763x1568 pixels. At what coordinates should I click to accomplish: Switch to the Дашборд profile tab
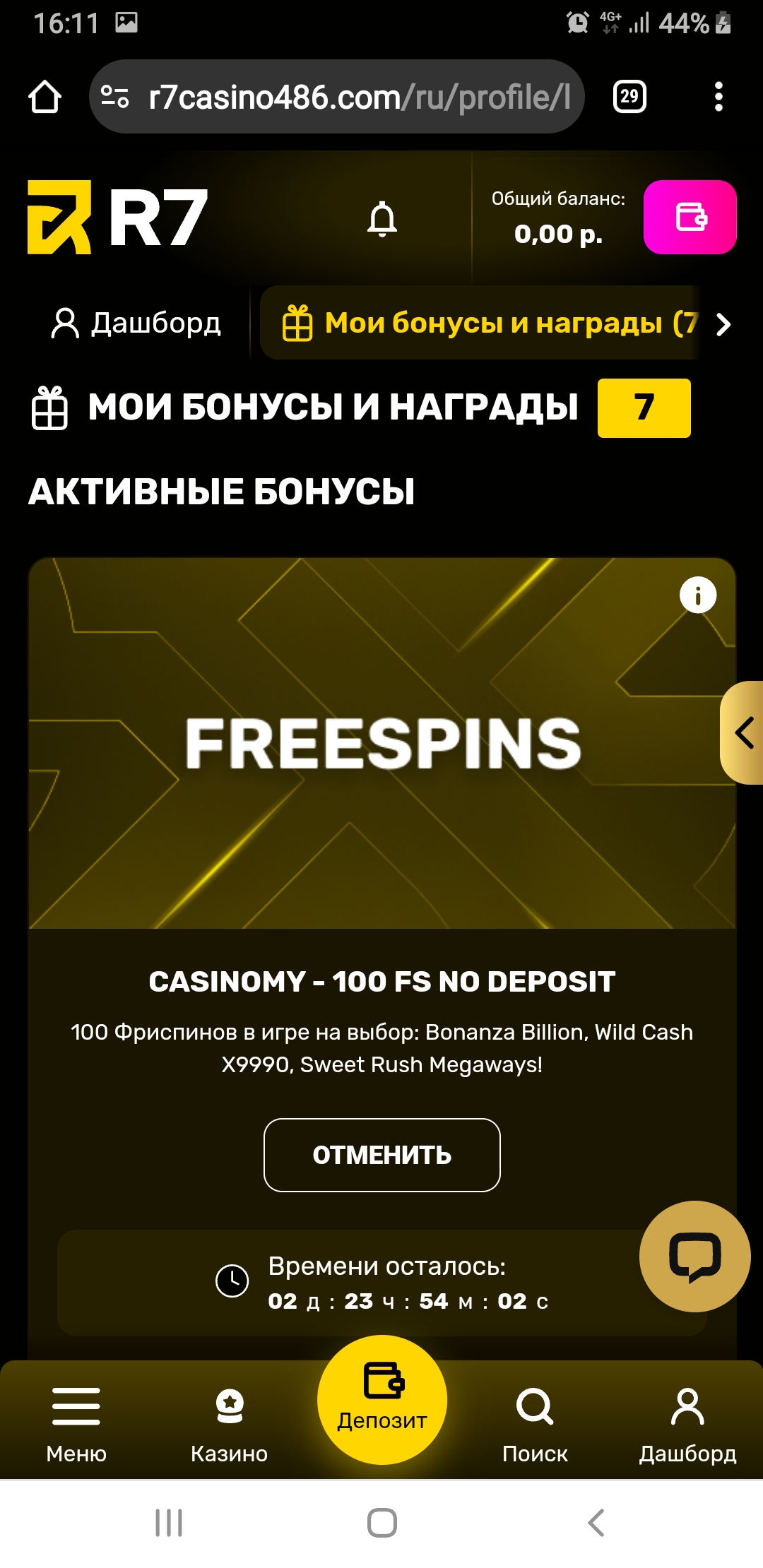click(x=136, y=323)
